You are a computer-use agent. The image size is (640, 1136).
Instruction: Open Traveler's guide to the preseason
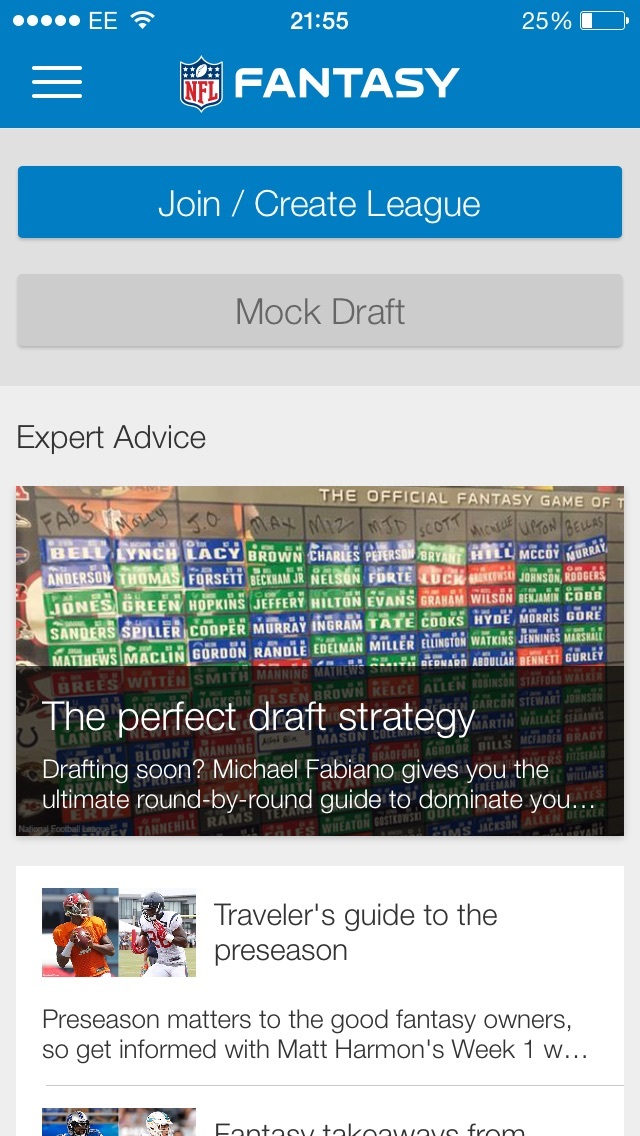click(x=320, y=975)
